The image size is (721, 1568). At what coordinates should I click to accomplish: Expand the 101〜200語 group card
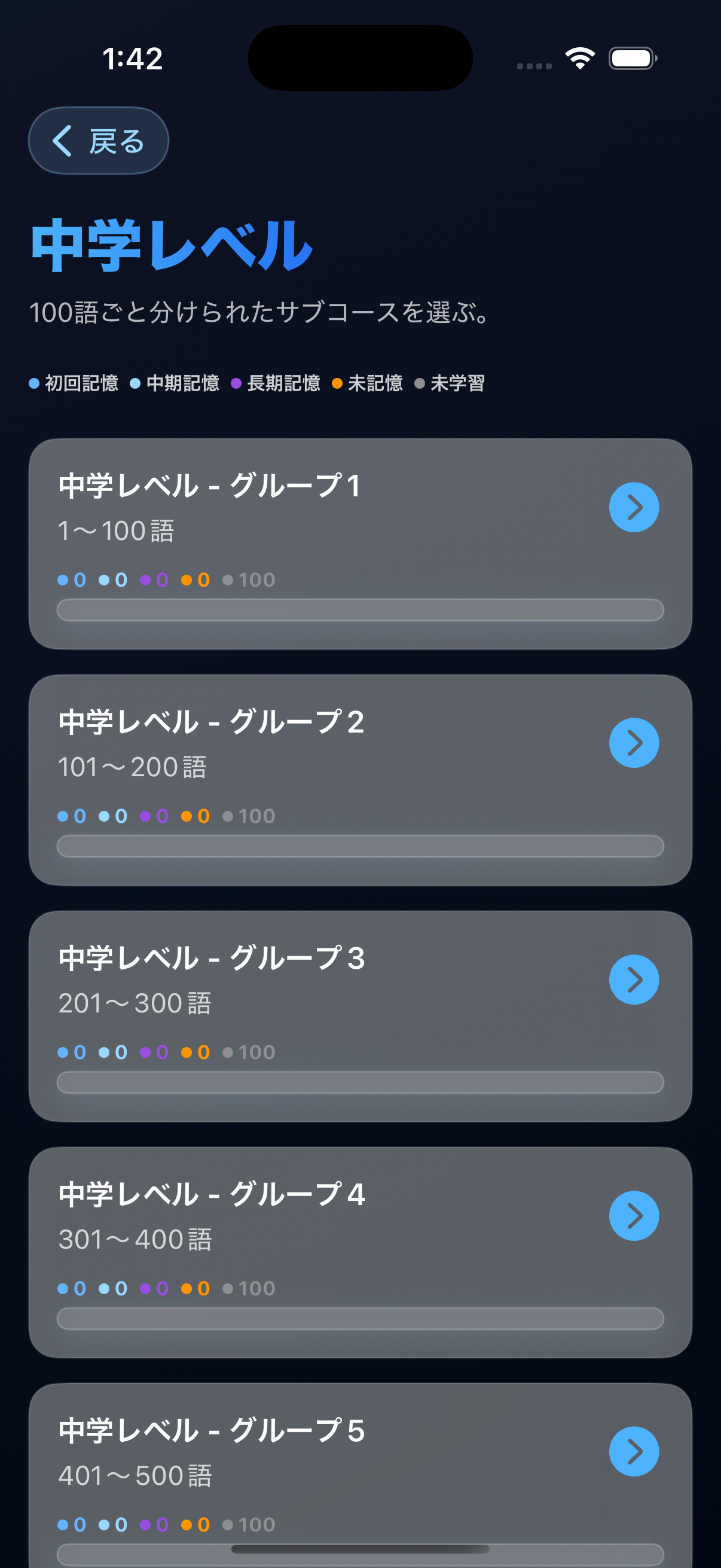coord(360,779)
